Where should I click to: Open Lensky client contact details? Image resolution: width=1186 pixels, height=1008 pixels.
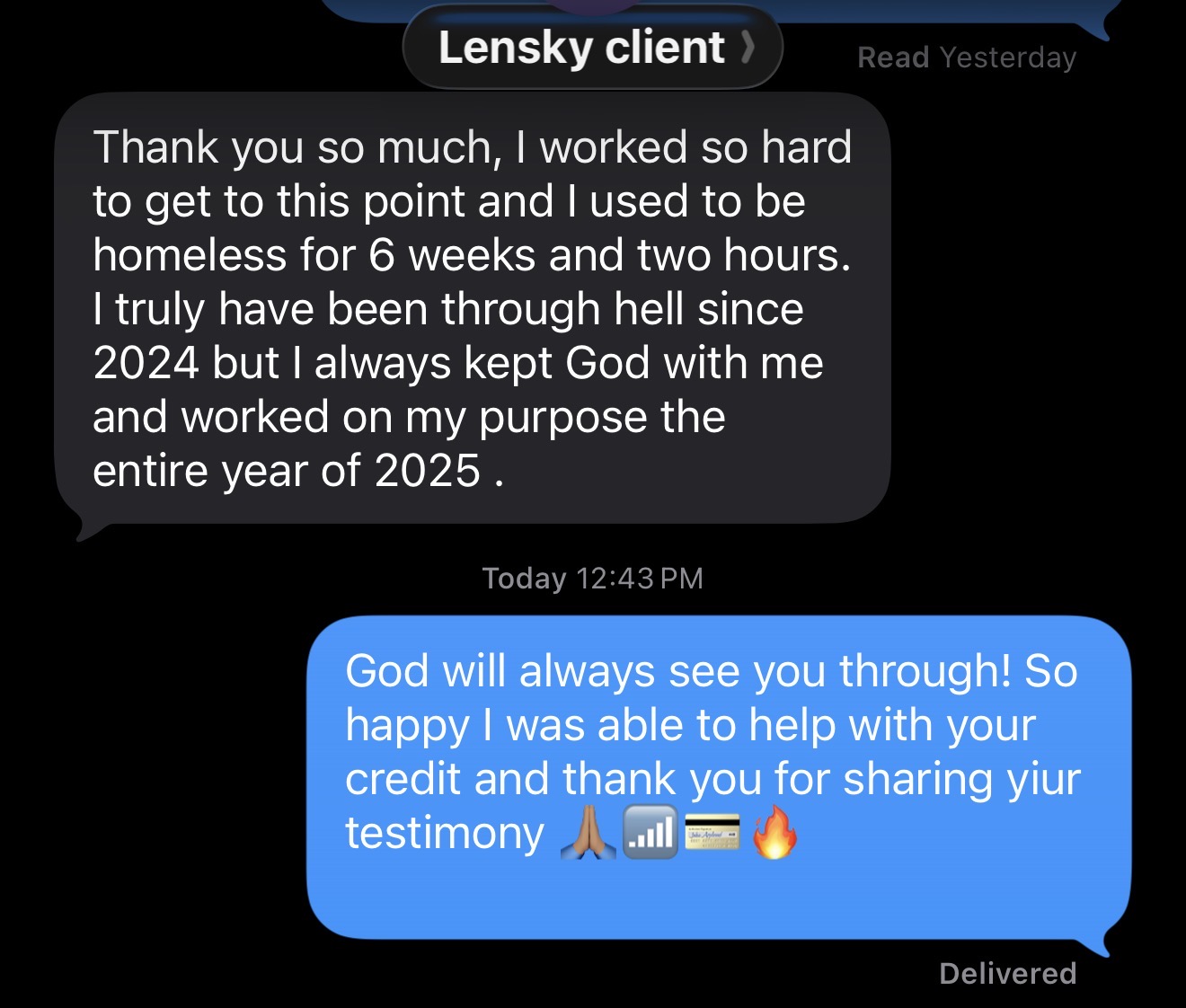pyautogui.click(x=592, y=49)
